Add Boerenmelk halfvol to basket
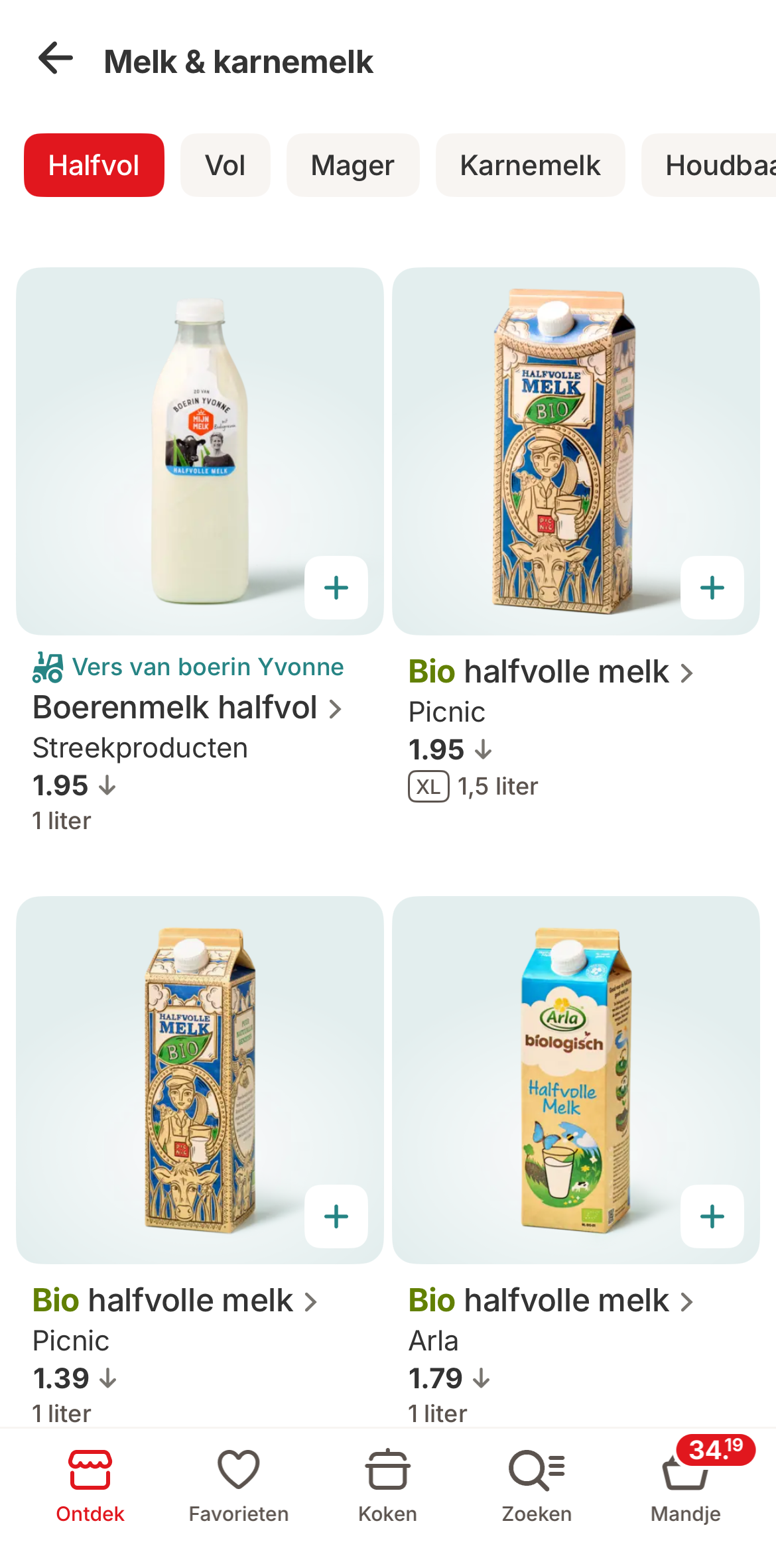Image resolution: width=776 pixels, height=1568 pixels. click(336, 588)
